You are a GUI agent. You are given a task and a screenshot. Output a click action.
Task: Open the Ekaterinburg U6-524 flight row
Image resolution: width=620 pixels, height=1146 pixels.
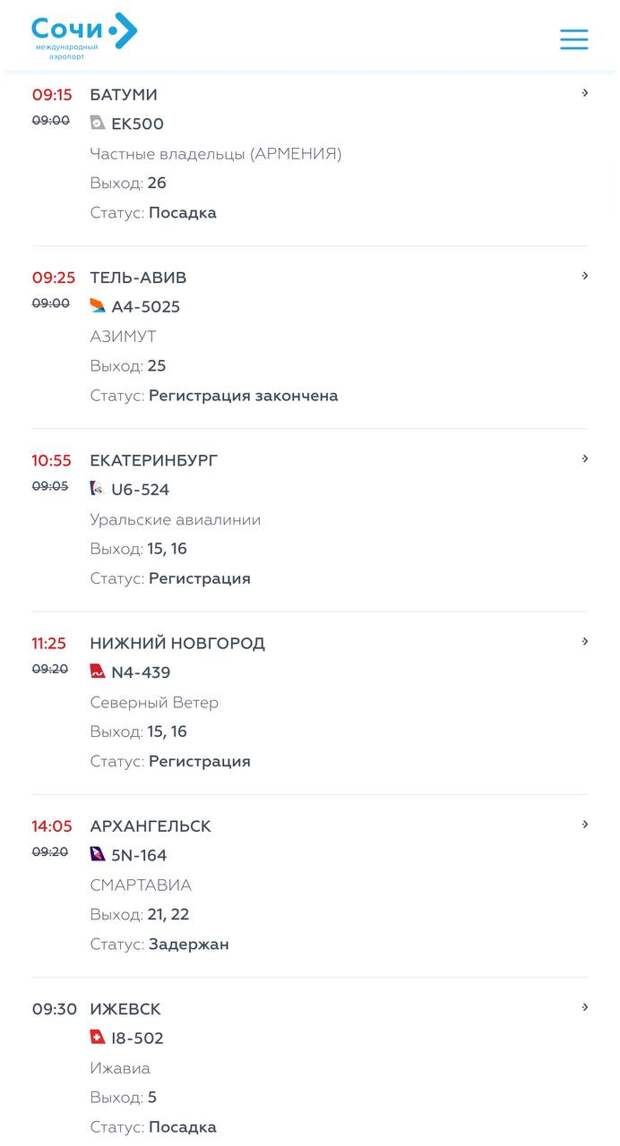point(309,520)
